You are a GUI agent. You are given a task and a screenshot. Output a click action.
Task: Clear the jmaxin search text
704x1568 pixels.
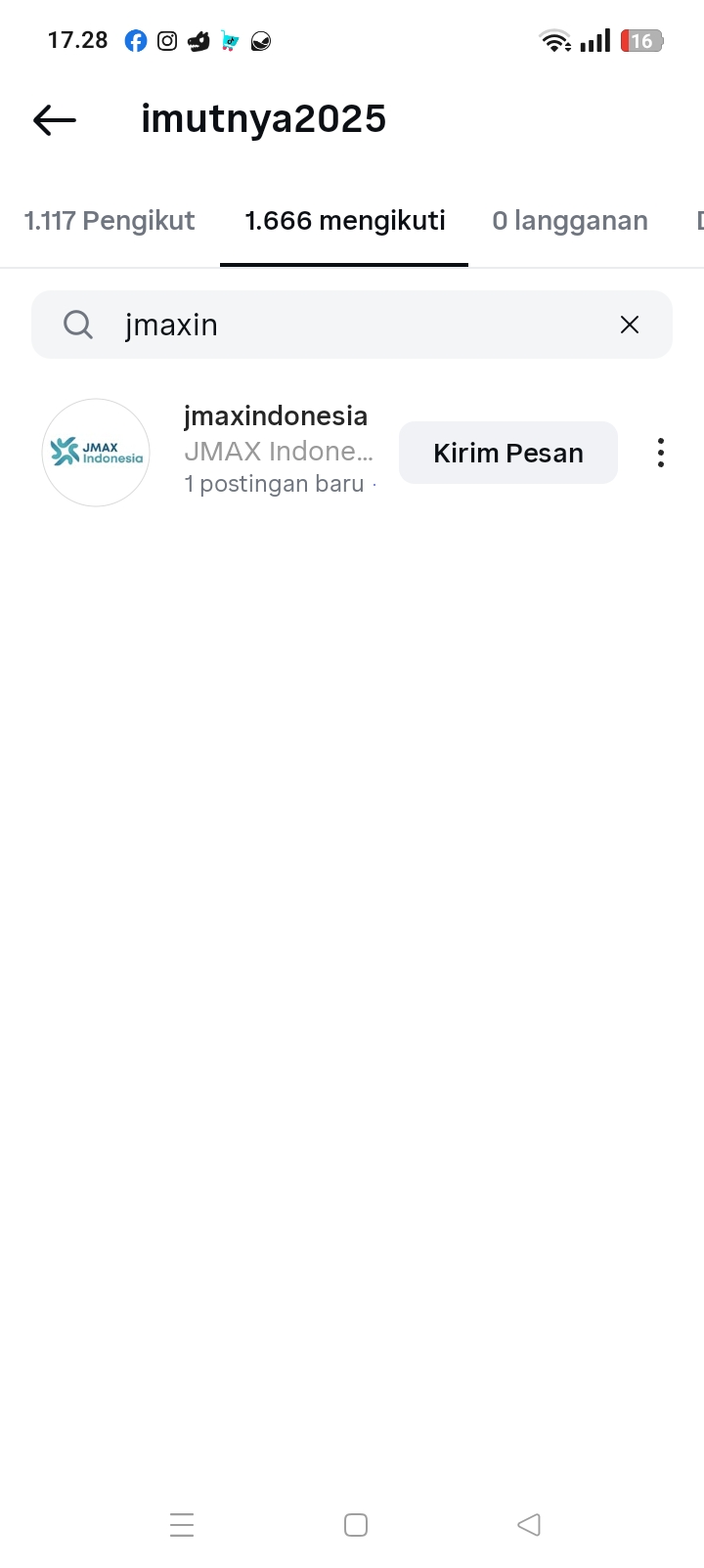click(630, 325)
